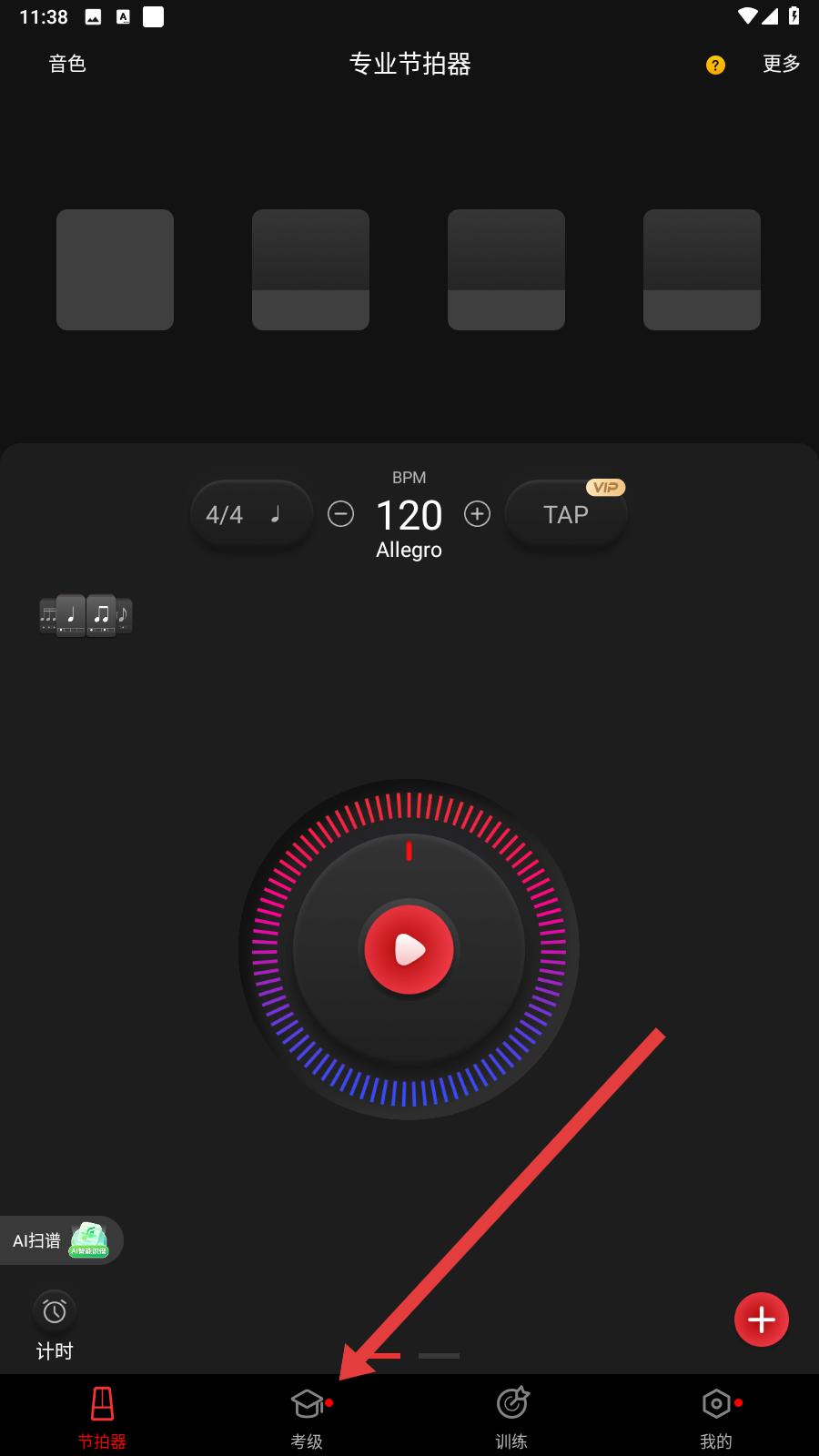Screen dimensions: 819x1456
Task: Select the 节拍器 tab
Action: click(x=102, y=1416)
